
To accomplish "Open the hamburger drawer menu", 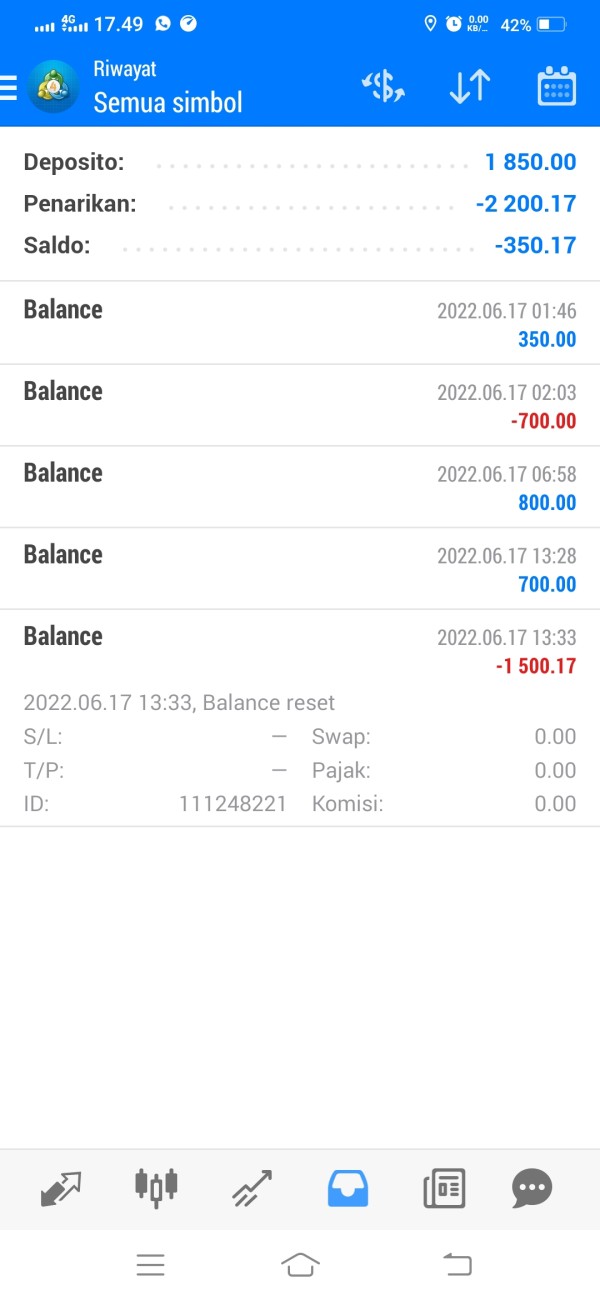I will click(x=9, y=88).
